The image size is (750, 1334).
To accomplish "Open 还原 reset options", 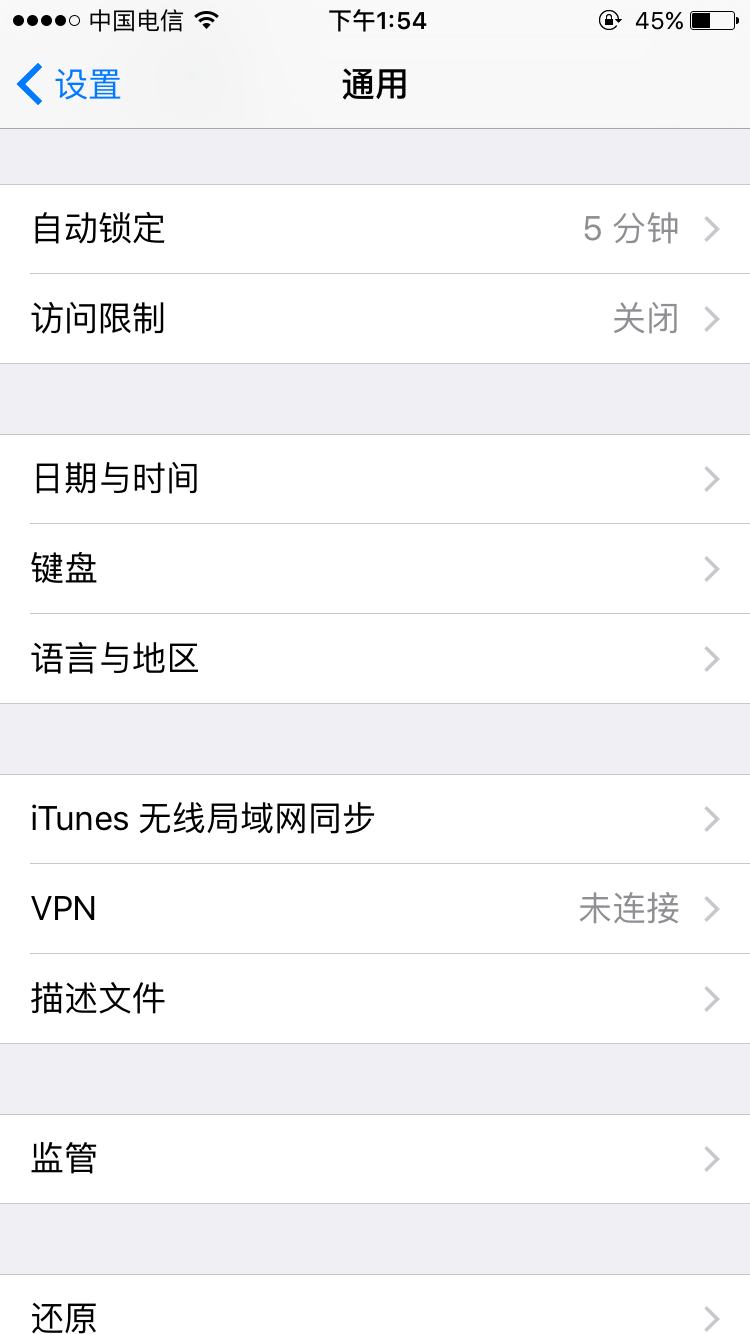I will pyautogui.click(x=375, y=1312).
